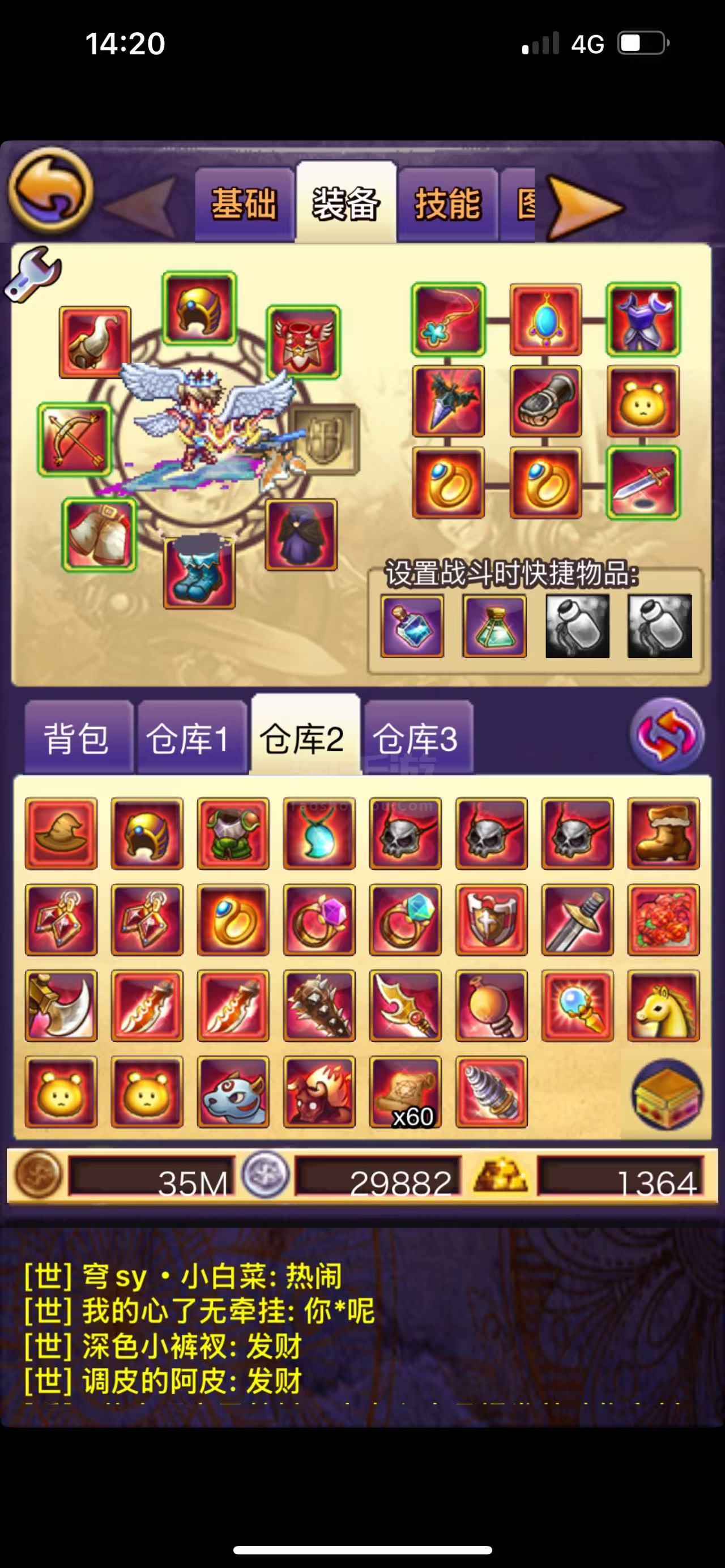Select the equipped bow weapon slot

coord(74,439)
